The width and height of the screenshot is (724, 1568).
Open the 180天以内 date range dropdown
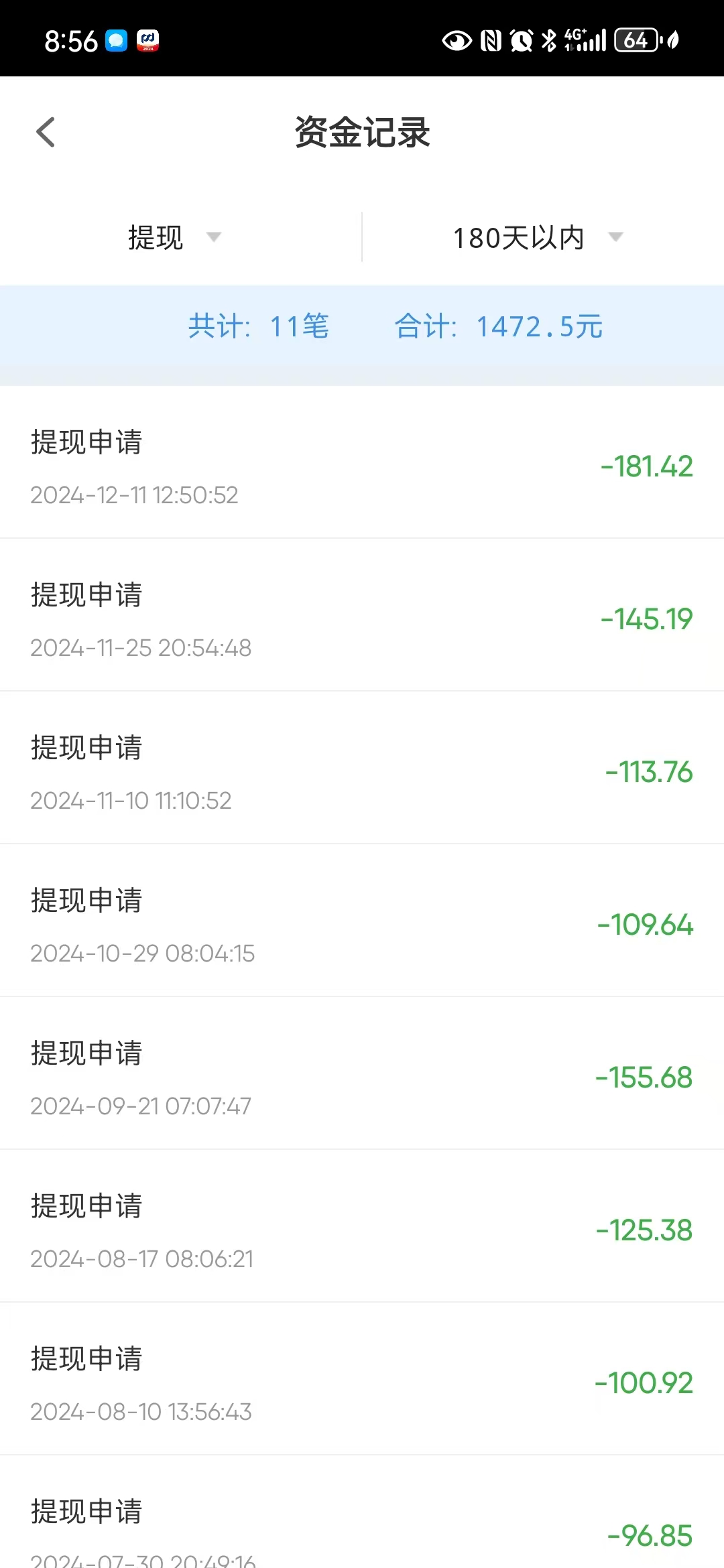click(x=538, y=237)
